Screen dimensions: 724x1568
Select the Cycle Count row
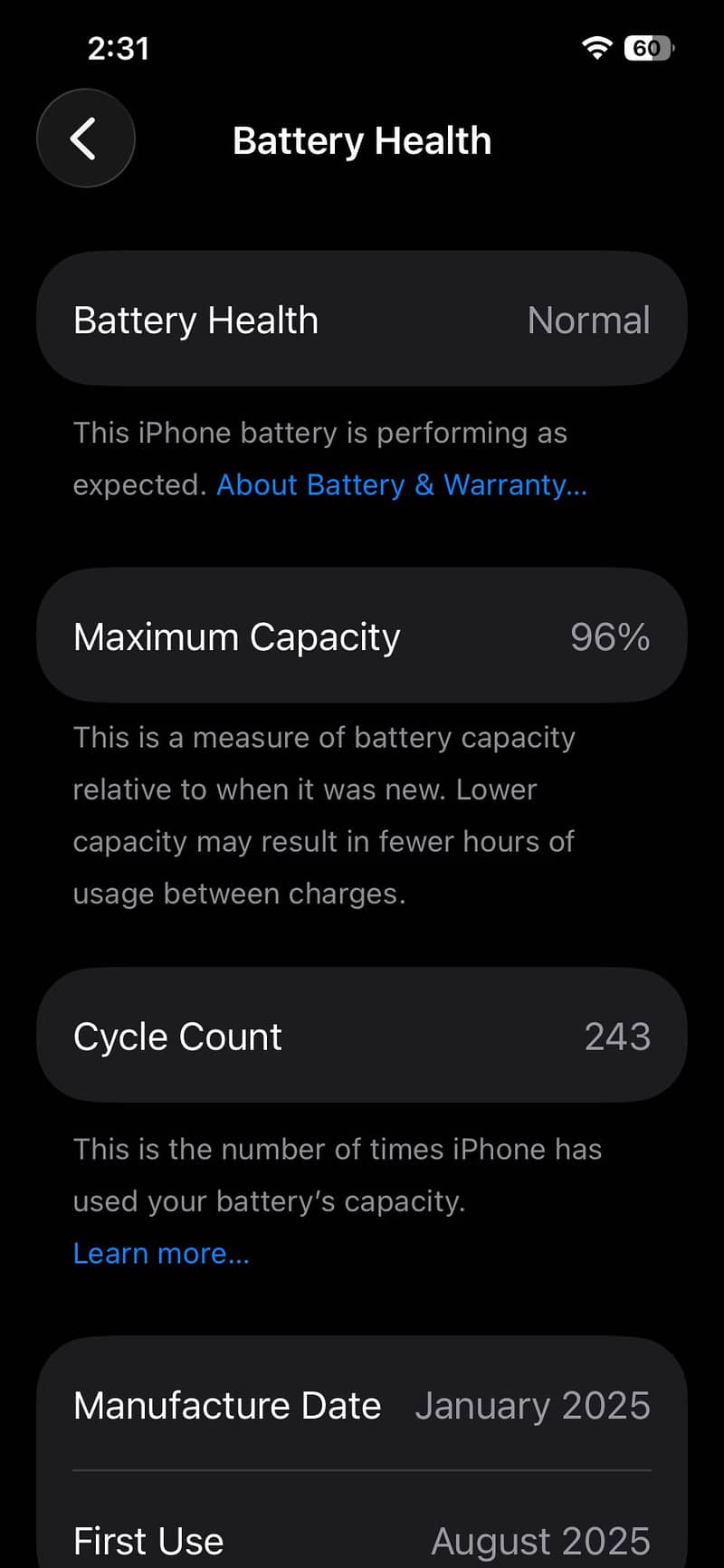[x=362, y=1036]
